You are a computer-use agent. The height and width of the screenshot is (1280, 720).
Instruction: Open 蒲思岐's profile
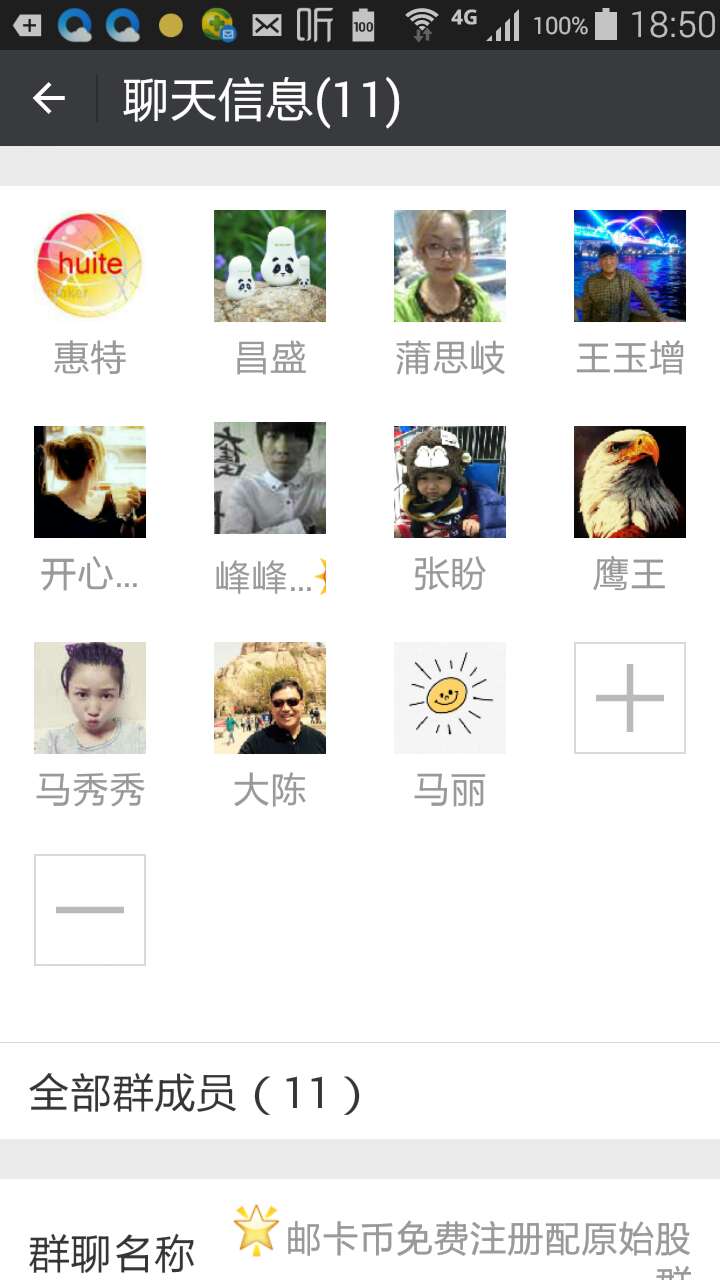coord(450,266)
